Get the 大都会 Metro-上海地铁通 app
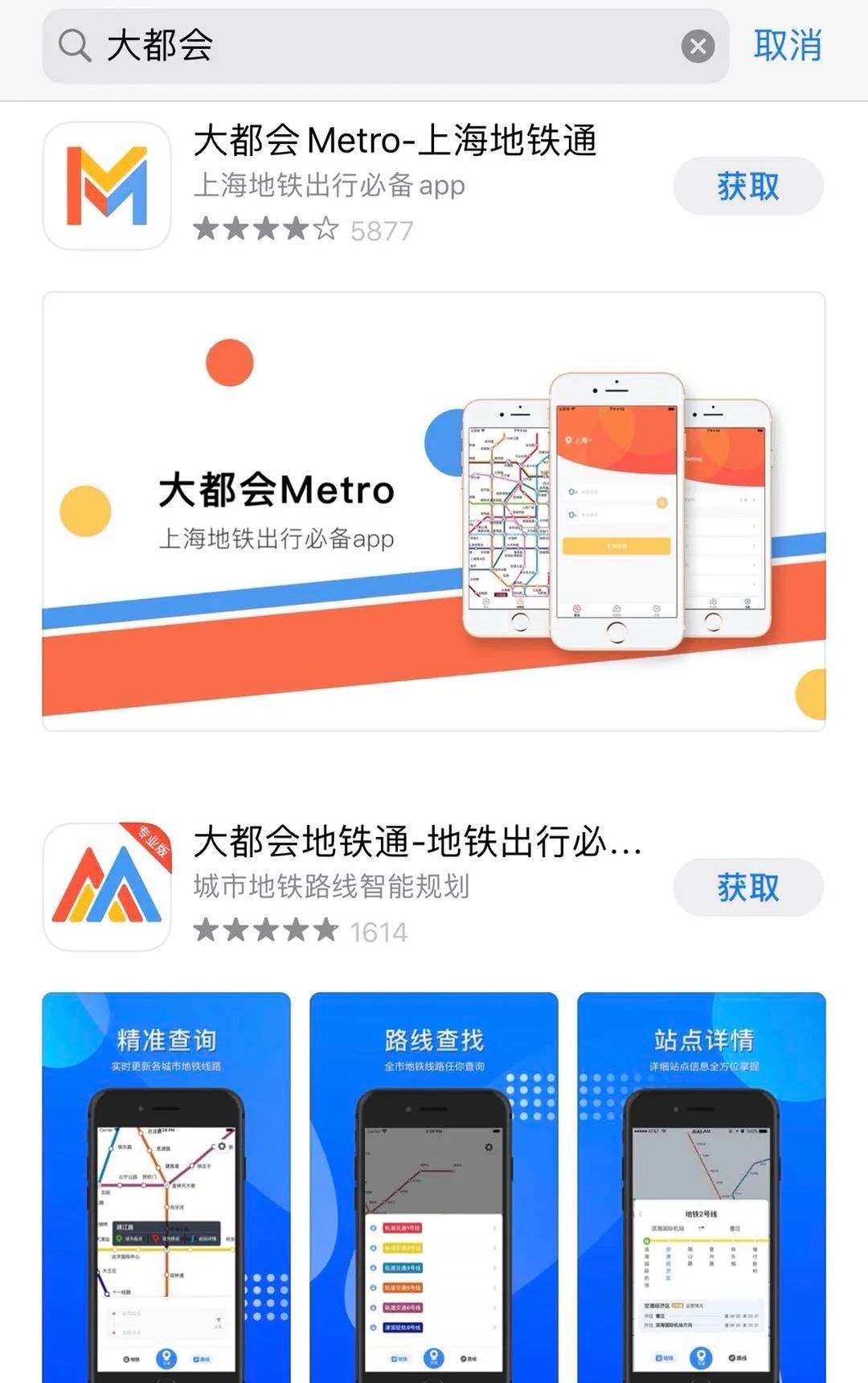 click(747, 187)
